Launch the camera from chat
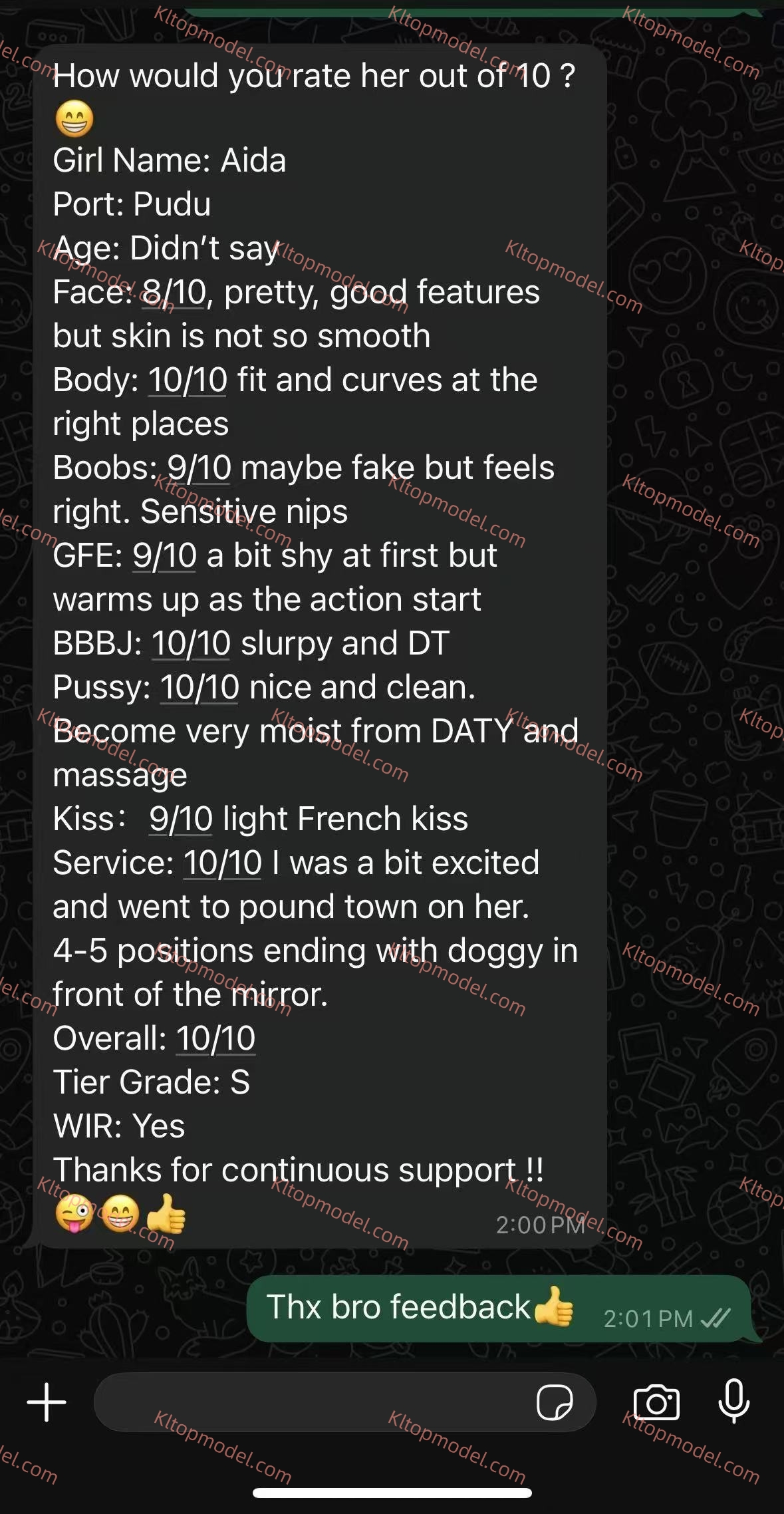The image size is (784, 1514). 656,1402
